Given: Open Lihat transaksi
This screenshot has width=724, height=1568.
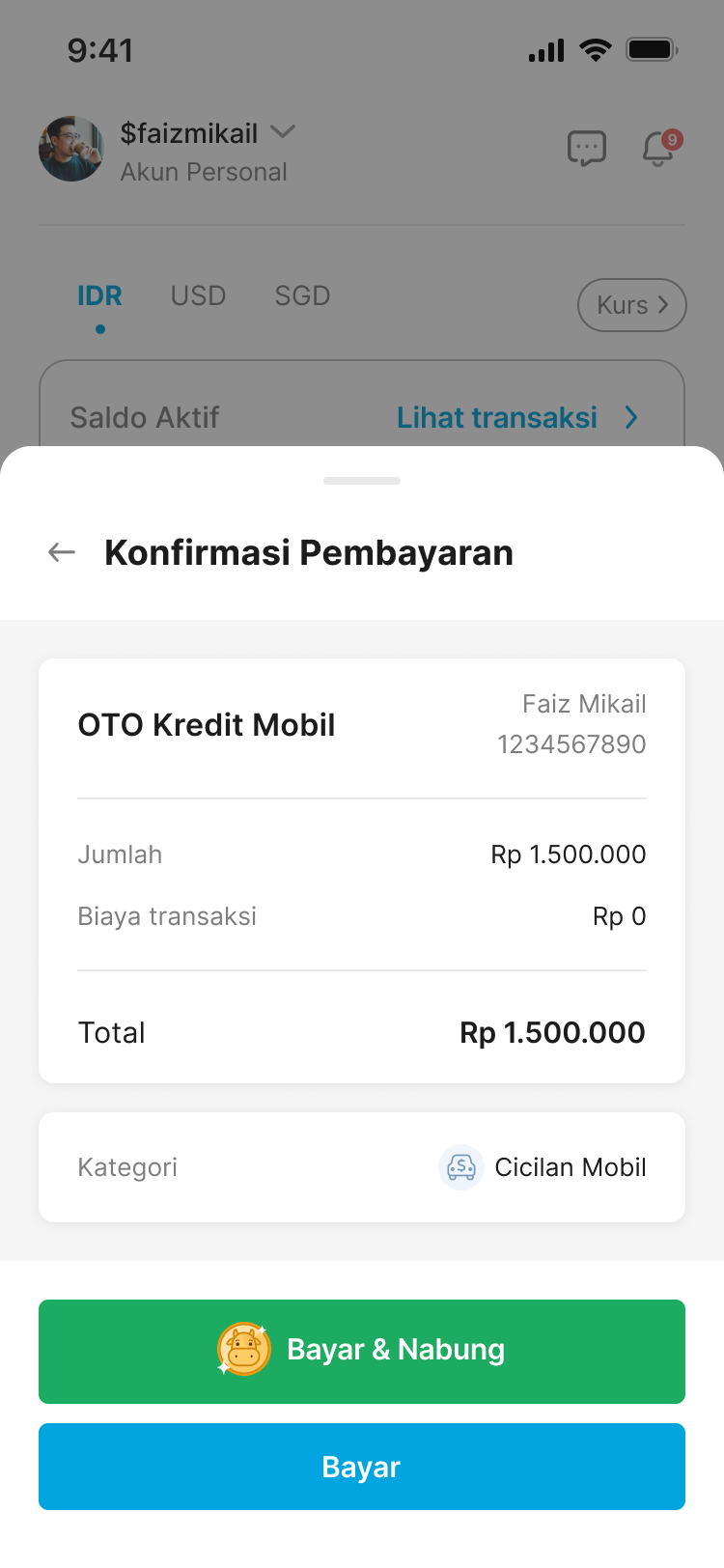Looking at the screenshot, I should [497, 417].
